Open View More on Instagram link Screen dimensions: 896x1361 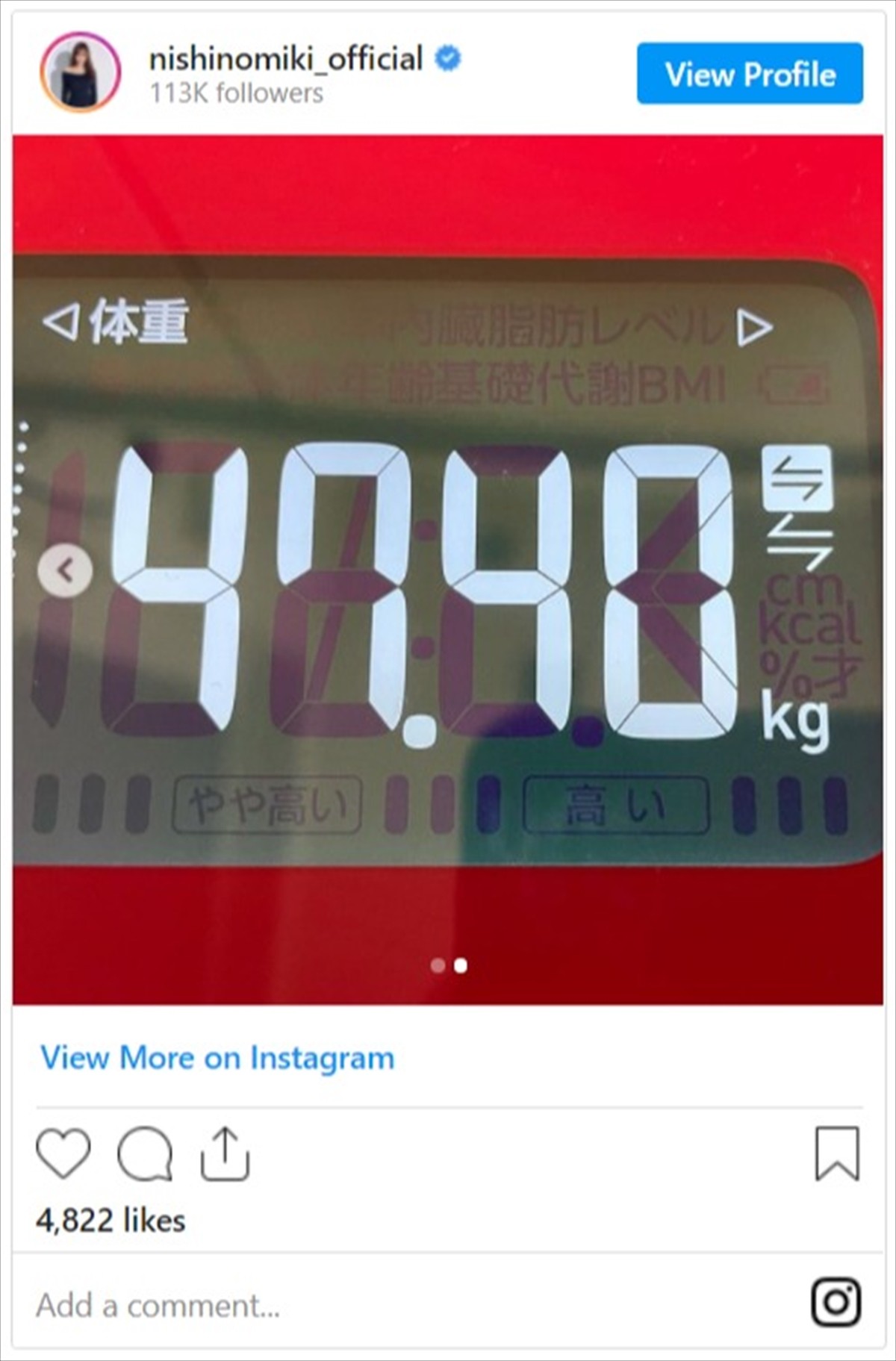pos(217,1058)
